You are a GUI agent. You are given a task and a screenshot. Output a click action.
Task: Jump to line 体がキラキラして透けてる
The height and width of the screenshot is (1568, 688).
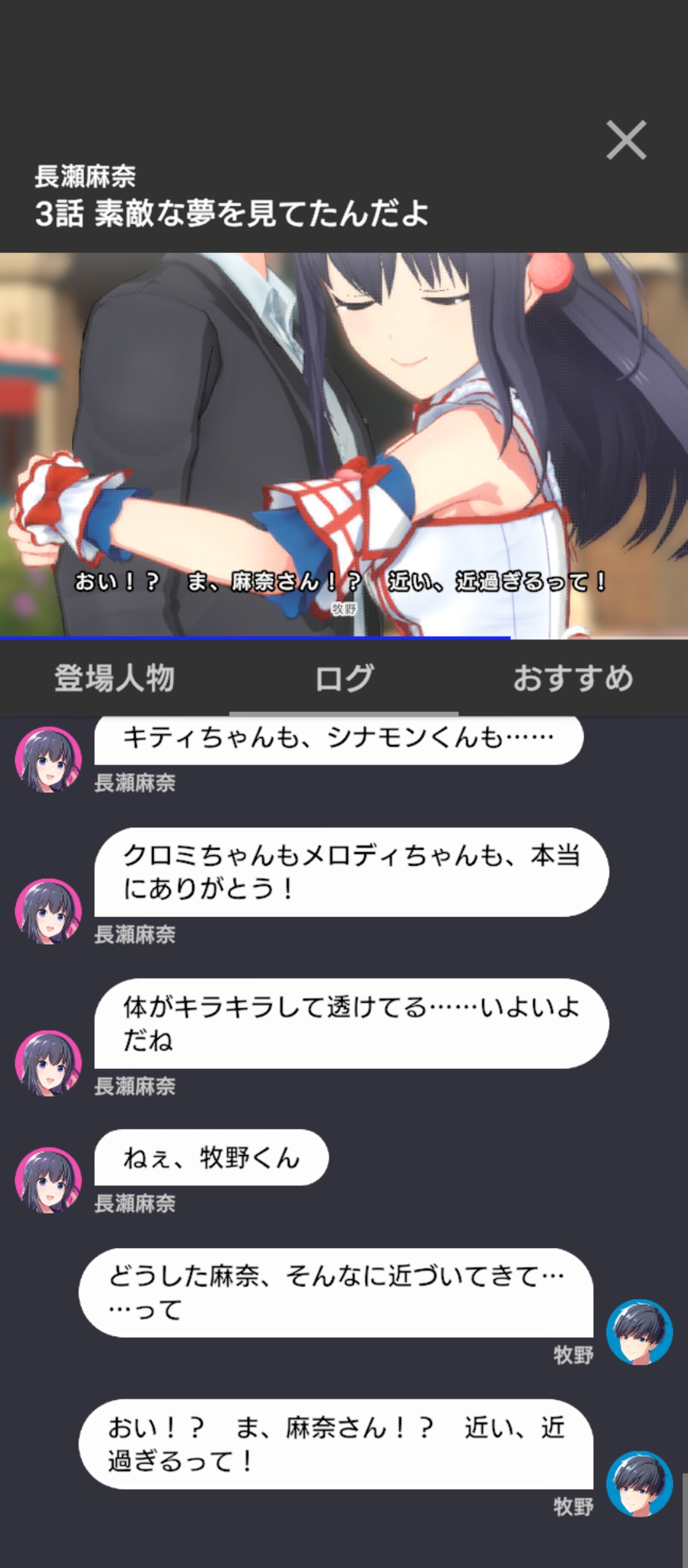[351, 1024]
